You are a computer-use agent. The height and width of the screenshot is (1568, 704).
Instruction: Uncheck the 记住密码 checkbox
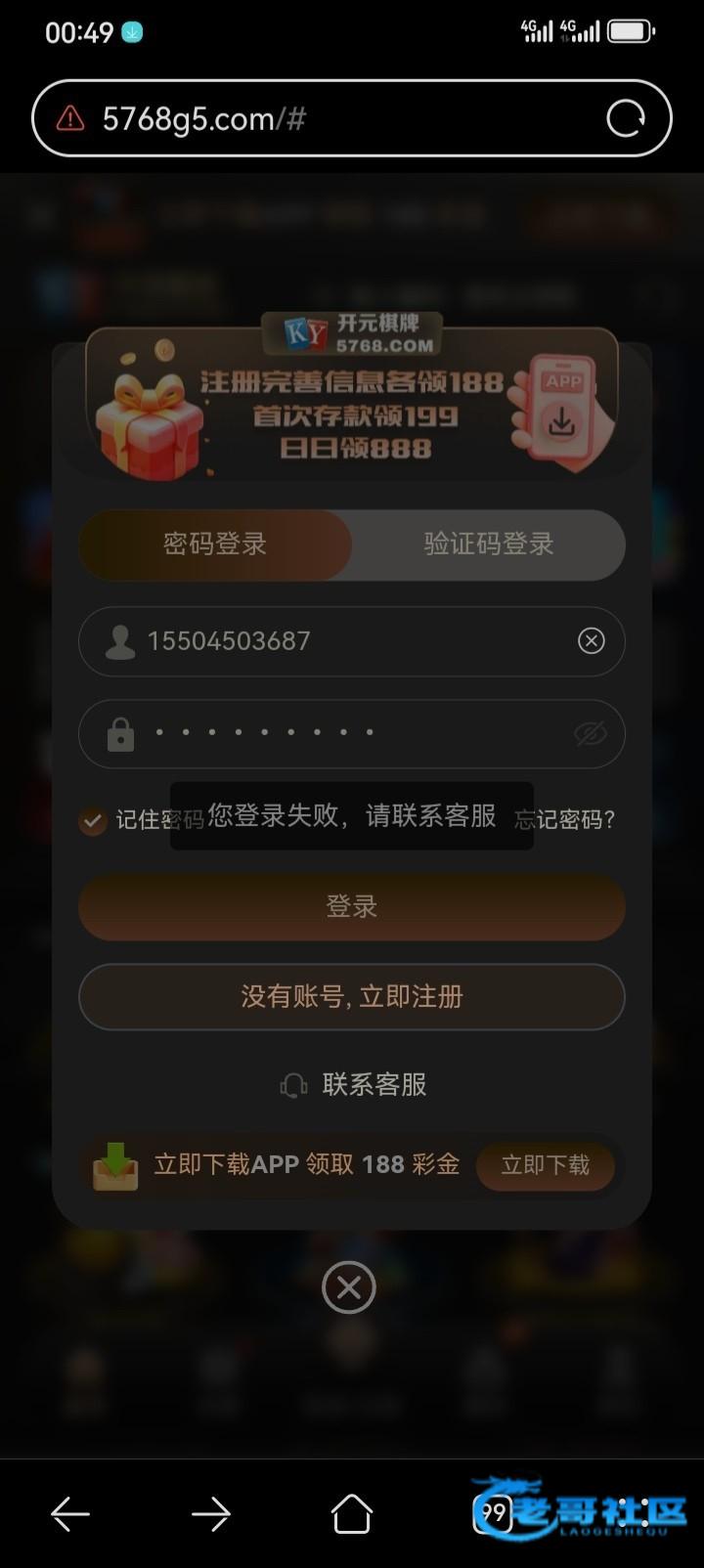(93, 820)
